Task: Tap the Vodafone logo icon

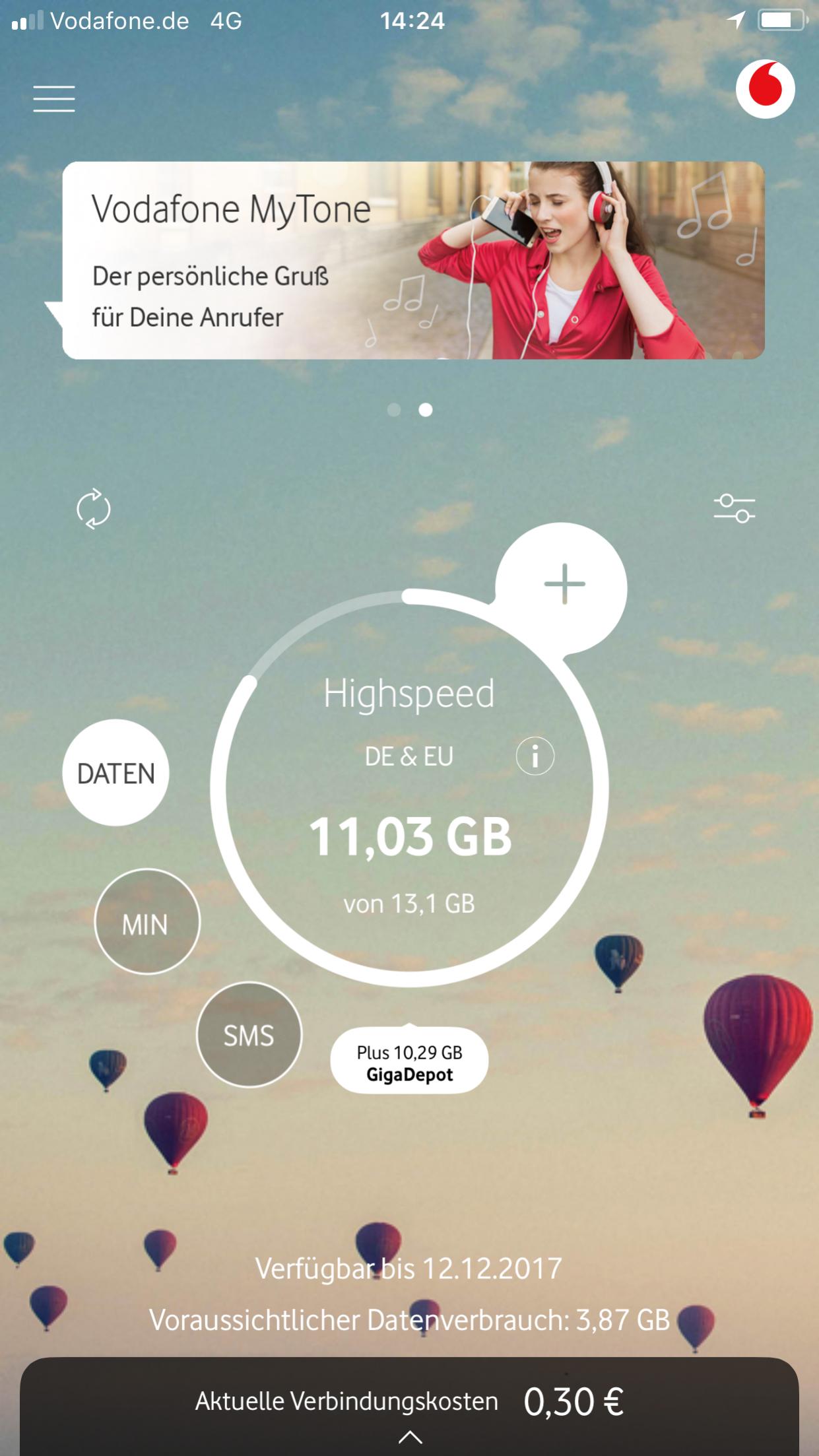Action: tap(765, 89)
